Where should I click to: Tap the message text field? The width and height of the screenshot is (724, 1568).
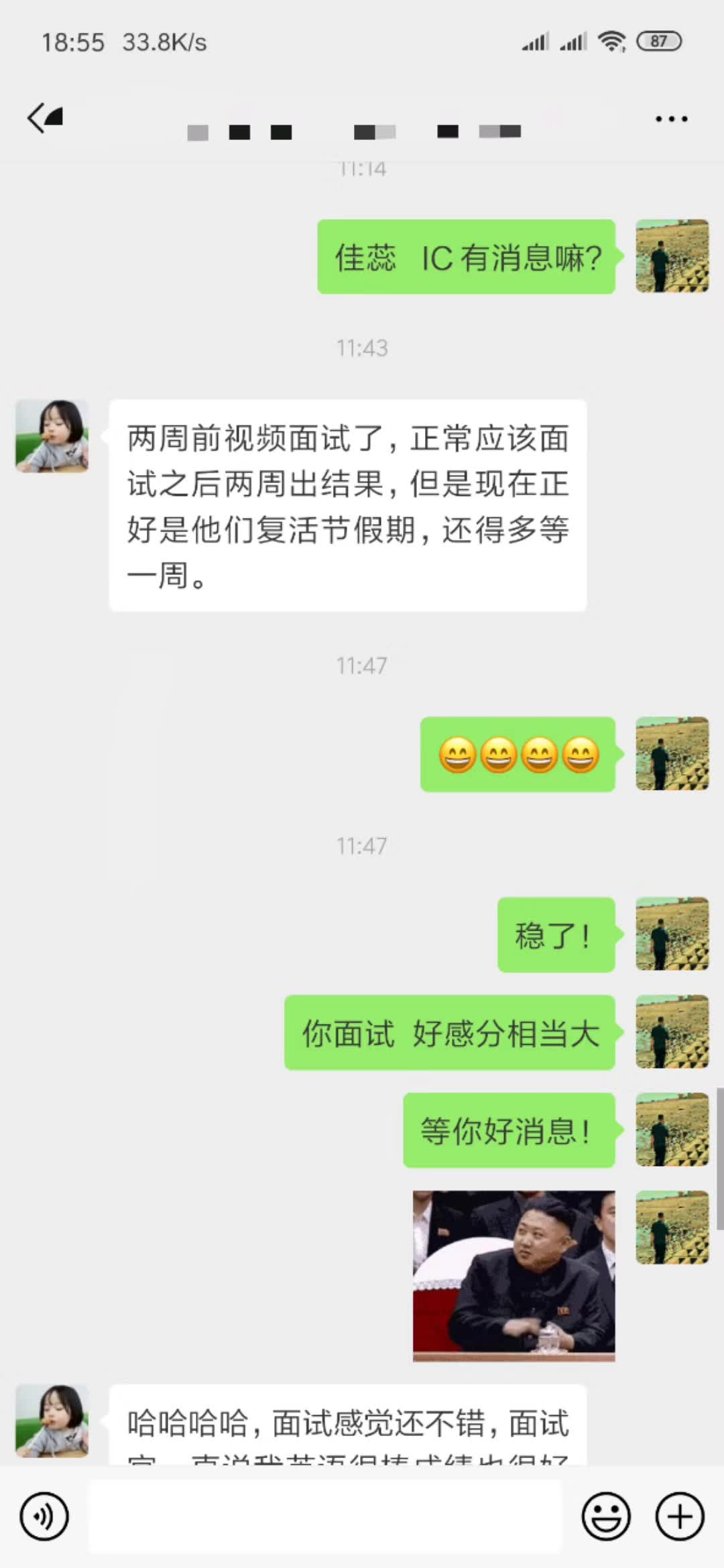[x=325, y=1516]
